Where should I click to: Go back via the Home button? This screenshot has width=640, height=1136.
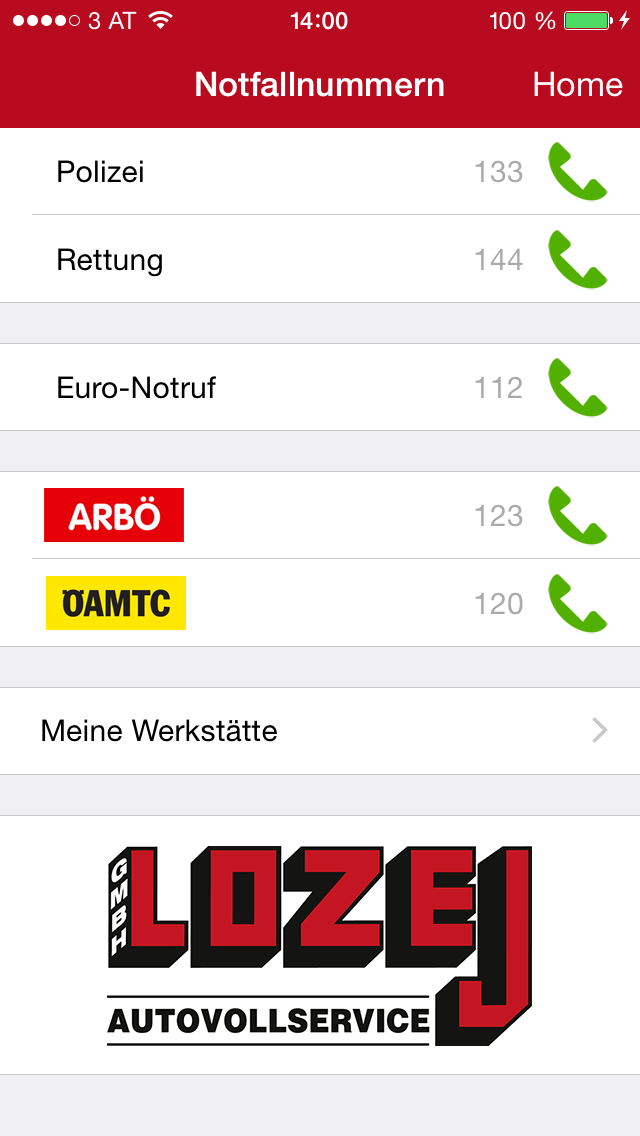pos(578,85)
